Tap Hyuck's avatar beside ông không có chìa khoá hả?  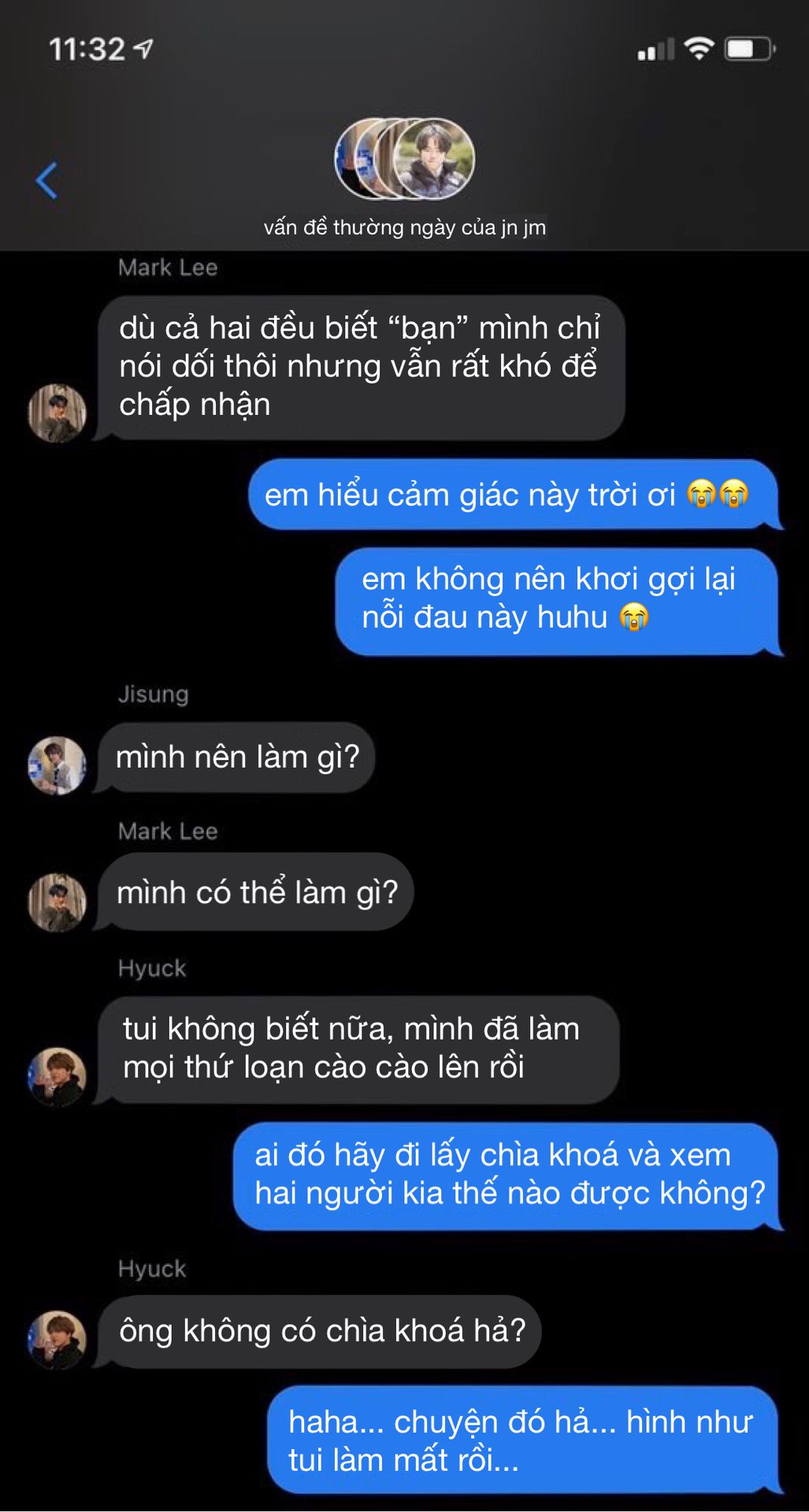tap(57, 1340)
